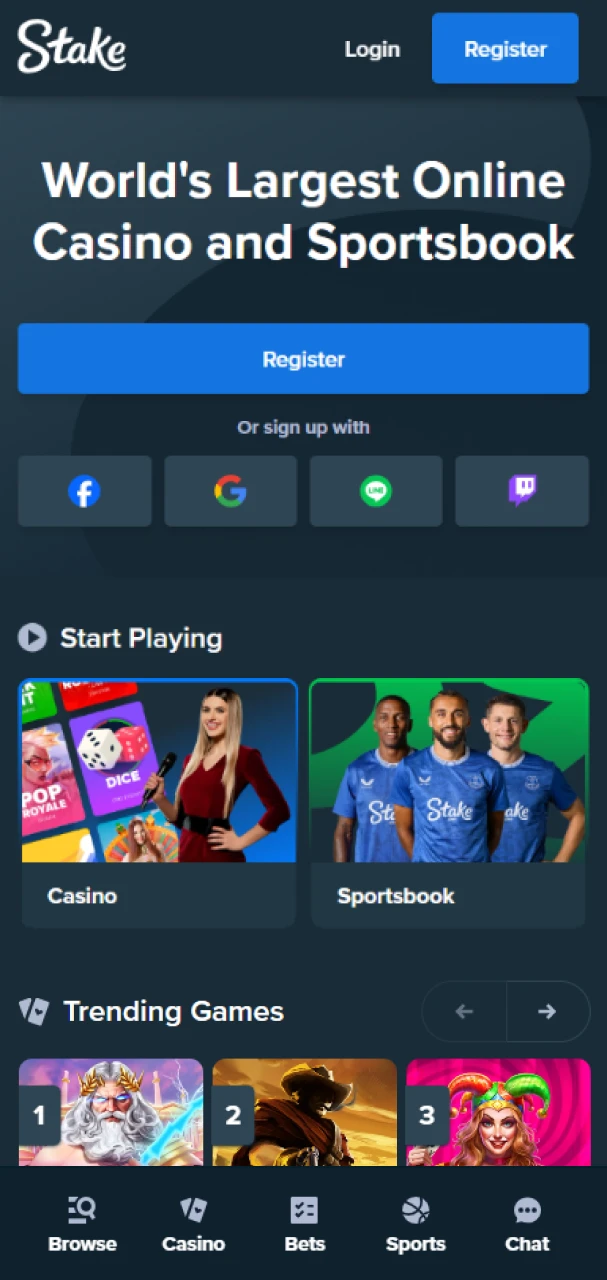Open the Chat tab
Screen dimensions: 607x1280
tap(527, 1224)
